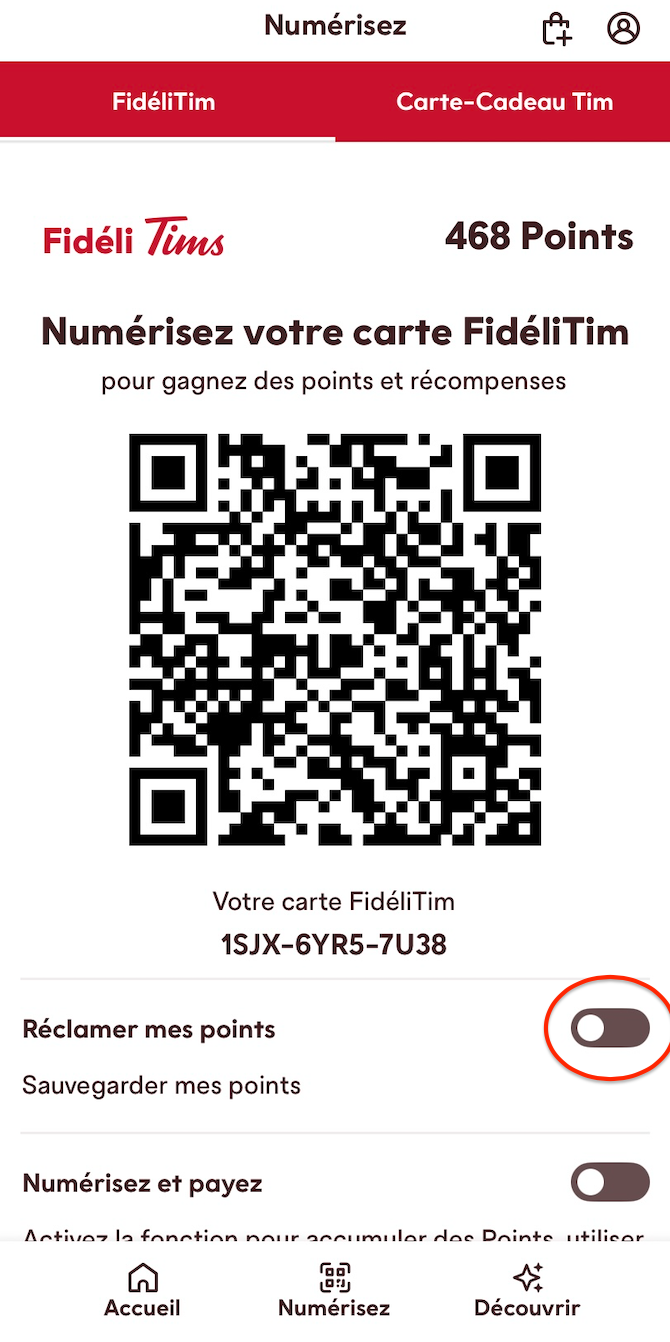Switch to the Carte-Cadeau Tim tab
Viewport: 670px width, 1342px height.
click(x=504, y=102)
